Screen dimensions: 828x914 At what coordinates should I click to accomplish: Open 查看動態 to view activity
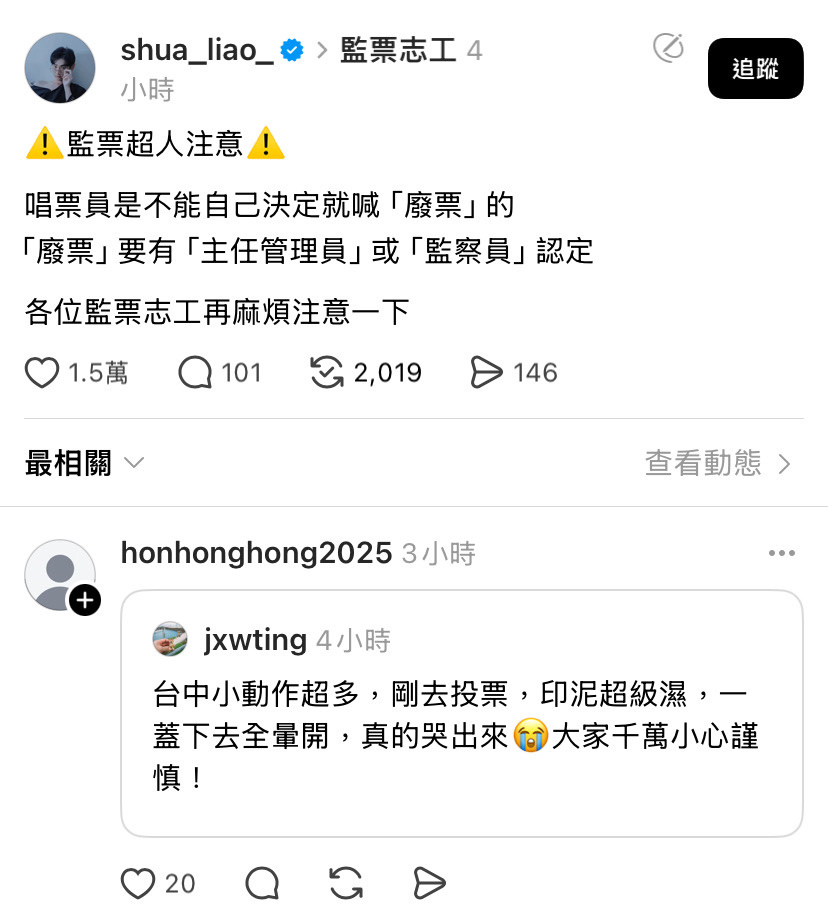pos(718,463)
